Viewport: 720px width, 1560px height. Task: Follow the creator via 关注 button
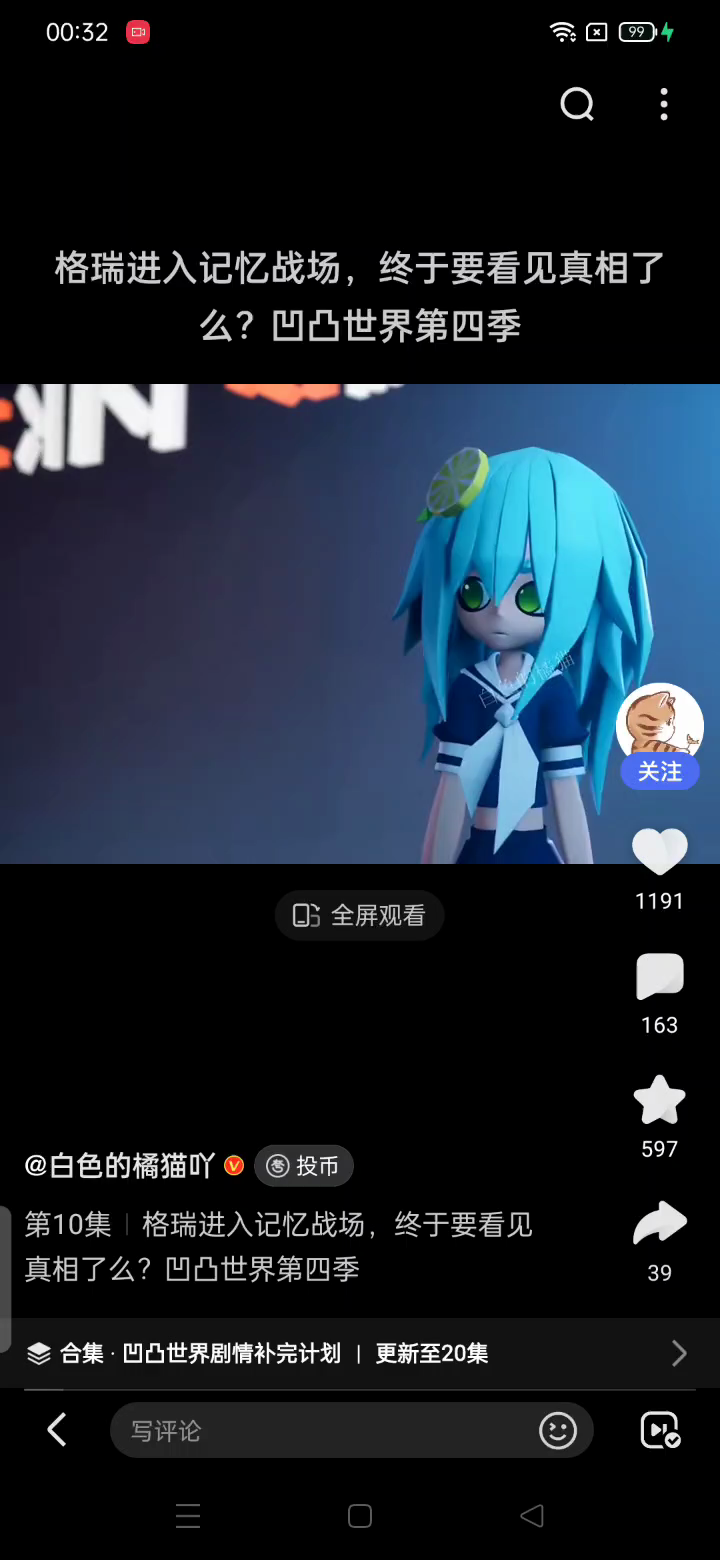[659, 772]
